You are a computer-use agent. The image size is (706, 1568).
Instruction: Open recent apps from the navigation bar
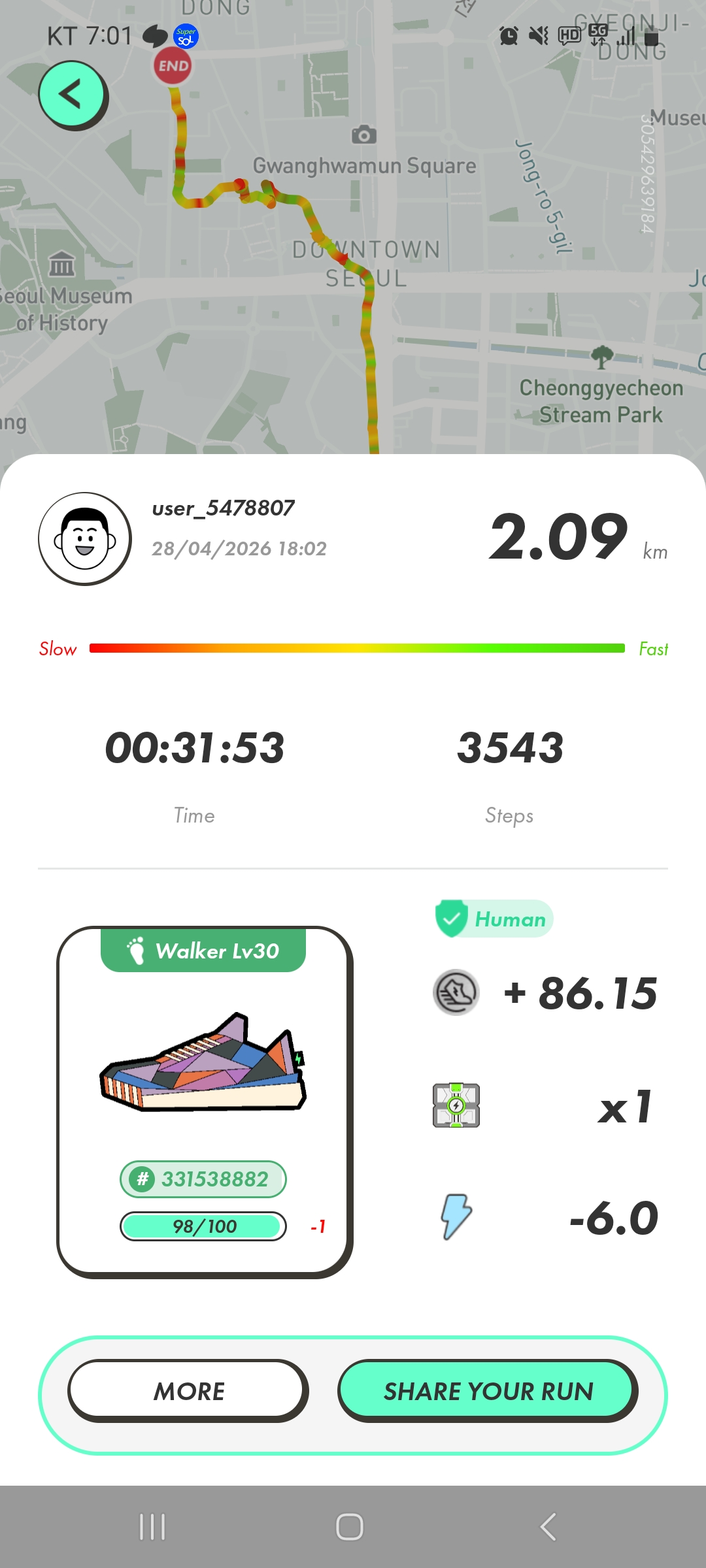(152, 1527)
